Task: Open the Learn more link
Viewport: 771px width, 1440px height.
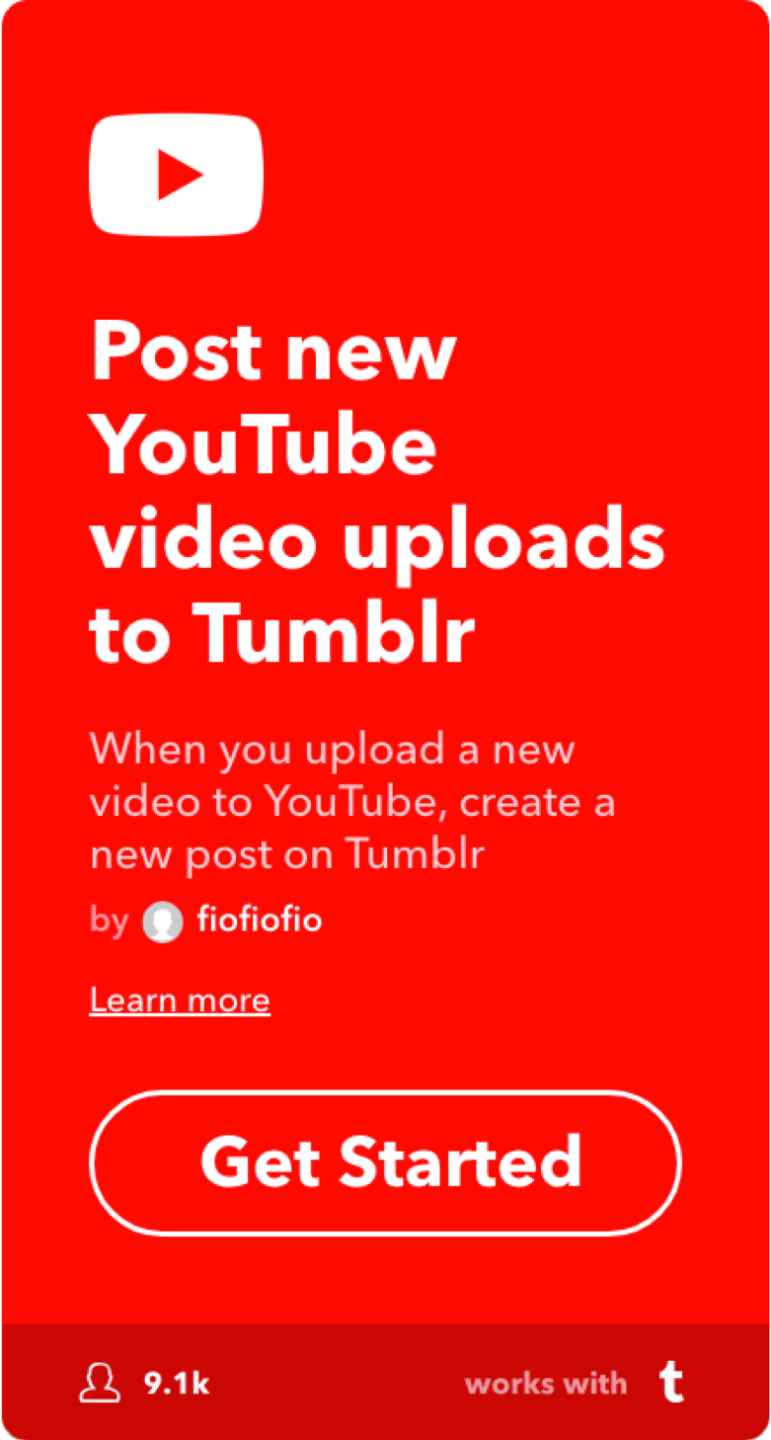Action: point(180,1000)
